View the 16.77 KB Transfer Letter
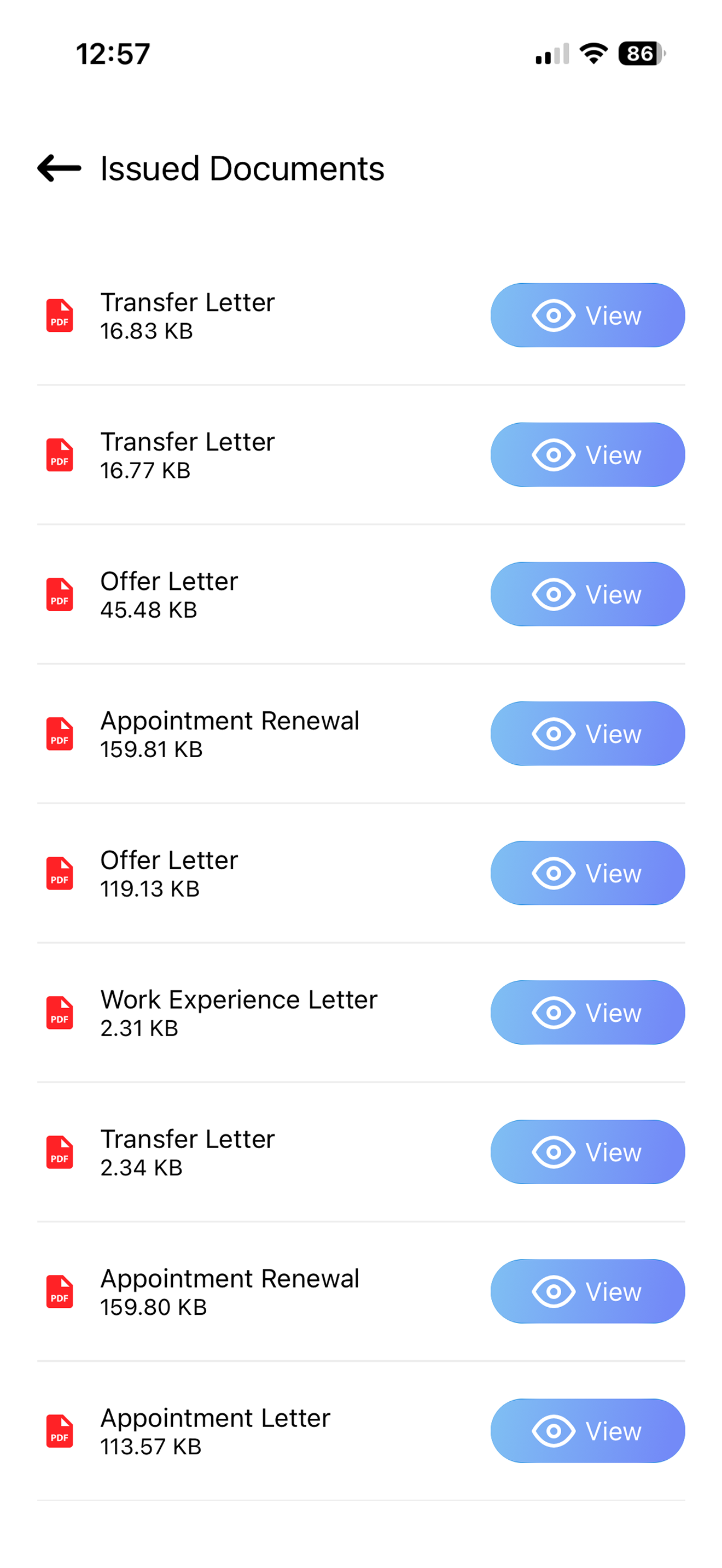 pos(587,455)
